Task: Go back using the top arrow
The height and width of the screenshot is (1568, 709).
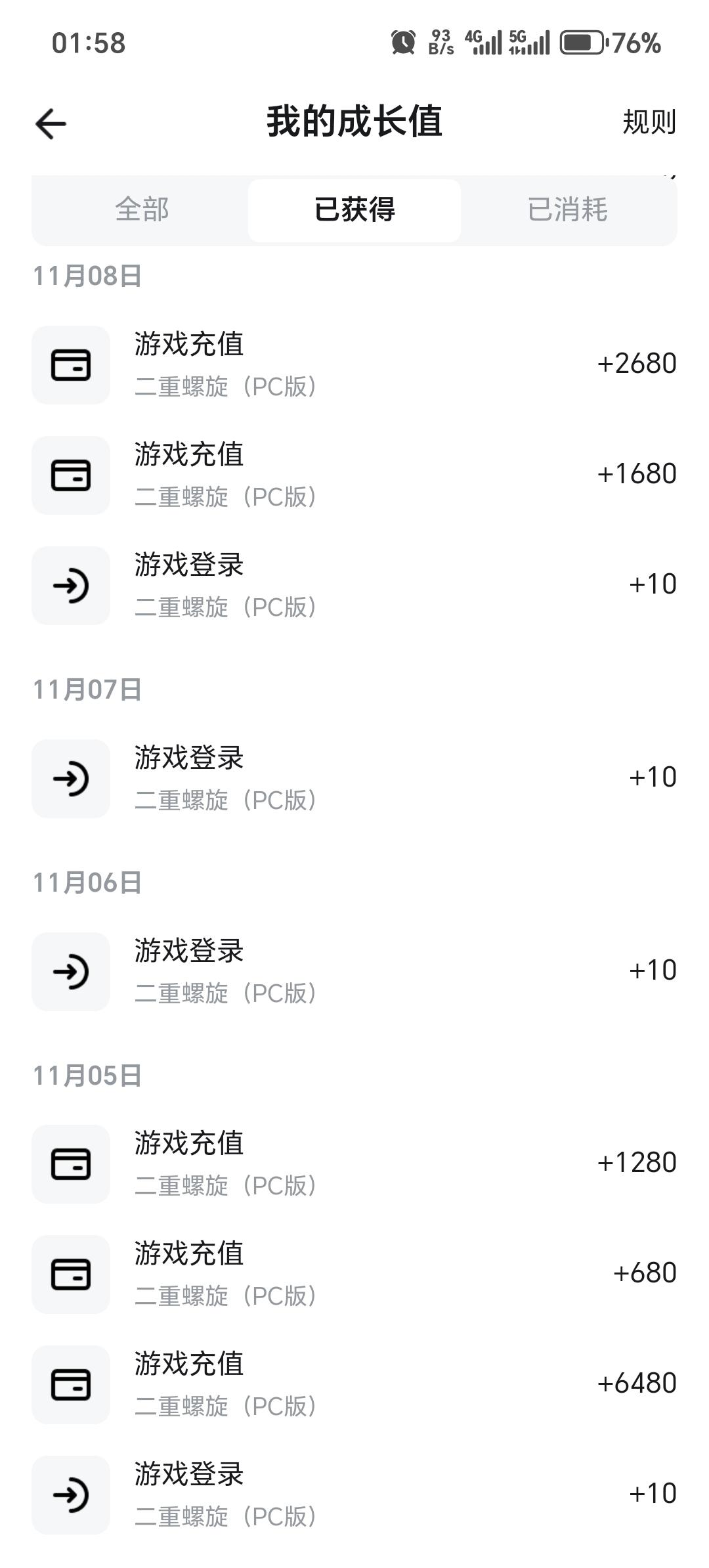Action: pyautogui.click(x=51, y=123)
